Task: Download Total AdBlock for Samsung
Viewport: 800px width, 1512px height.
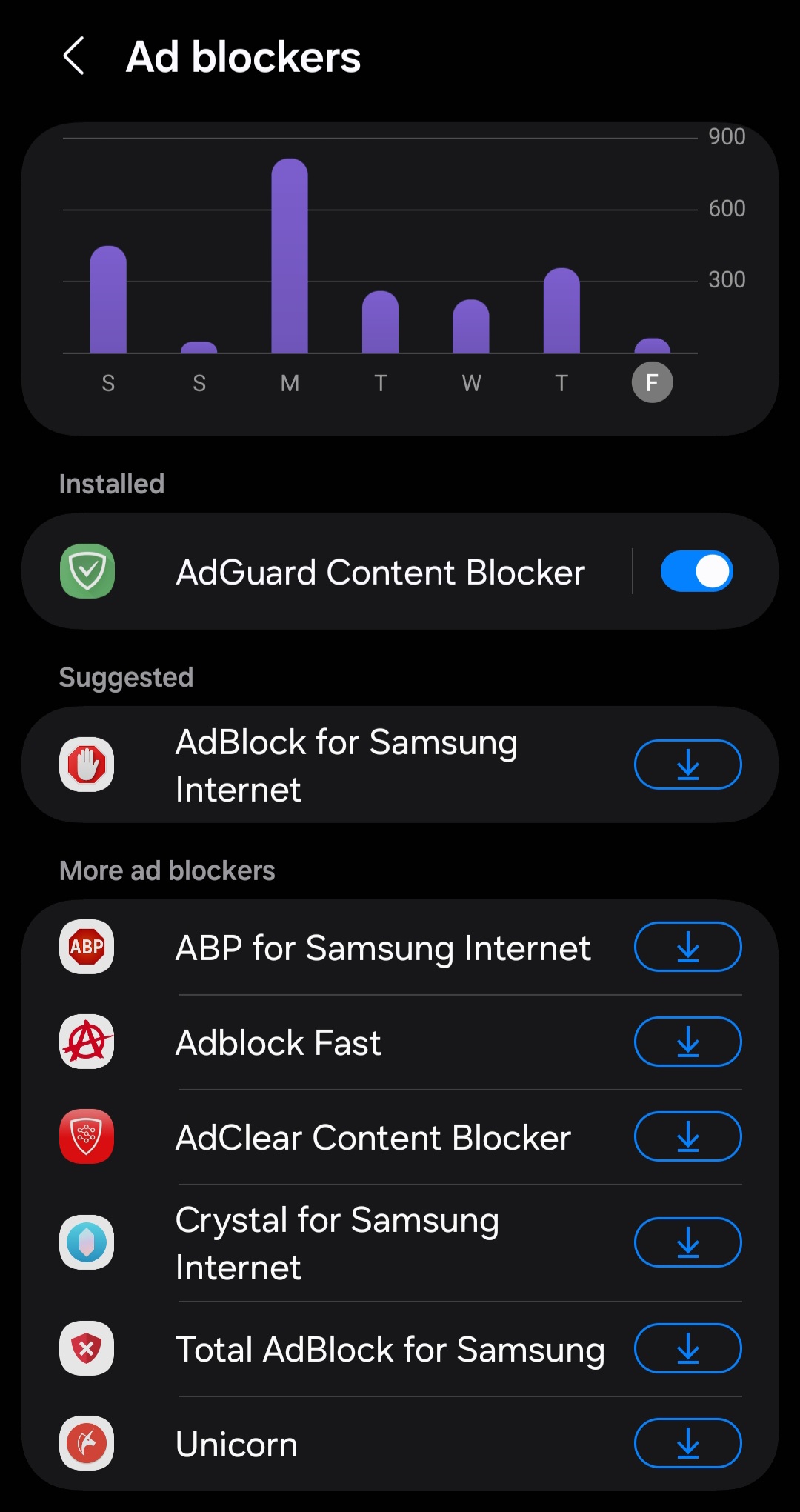Action: click(x=687, y=1348)
